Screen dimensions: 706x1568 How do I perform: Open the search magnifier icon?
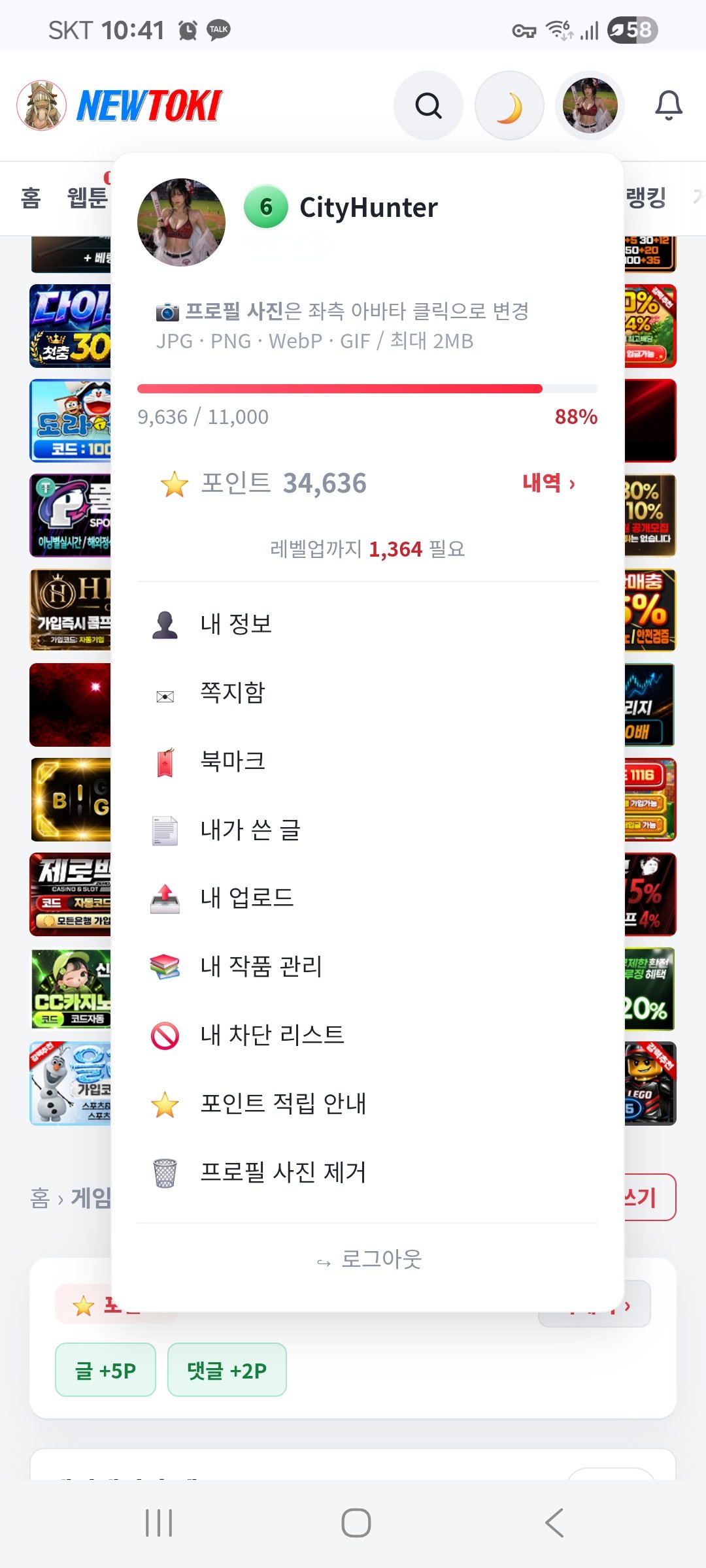[428, 105]
